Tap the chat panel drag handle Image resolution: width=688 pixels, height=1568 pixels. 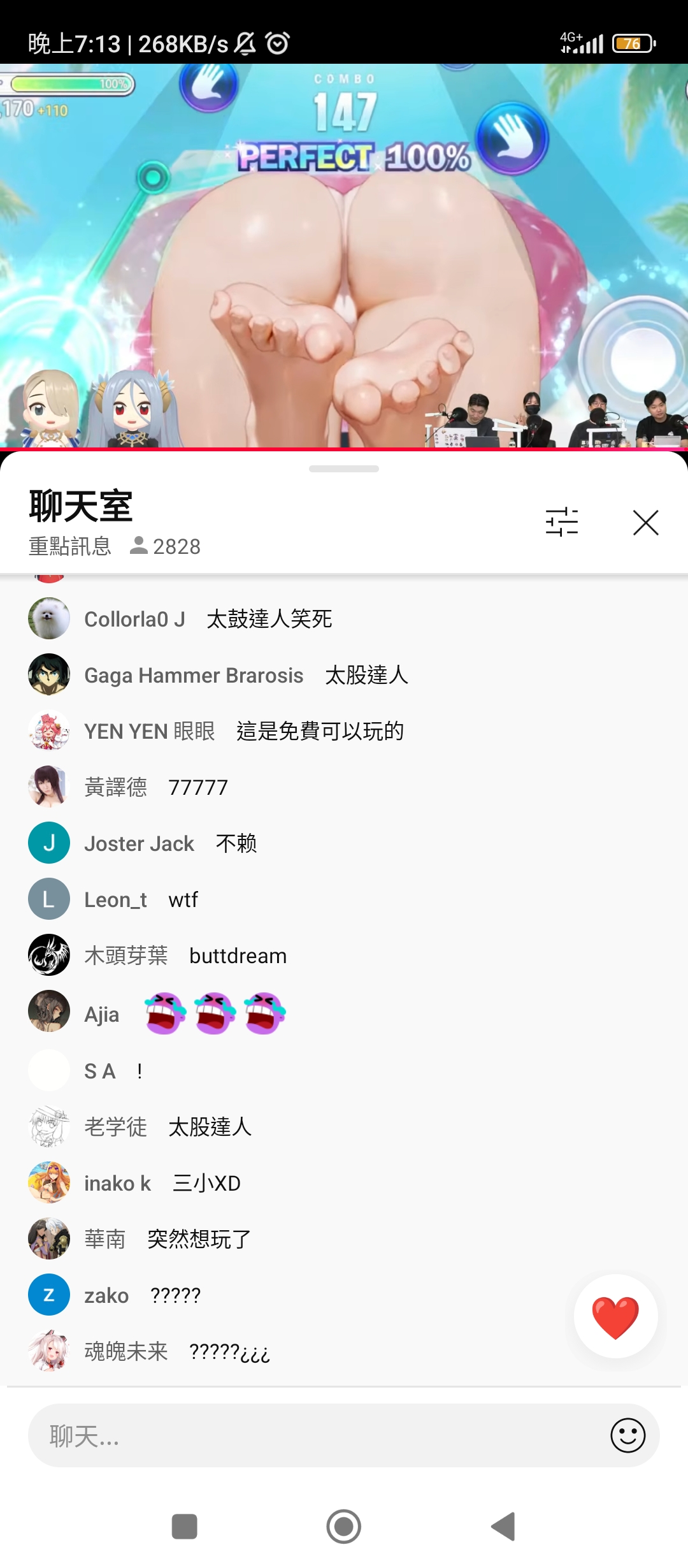pos(344,468)
